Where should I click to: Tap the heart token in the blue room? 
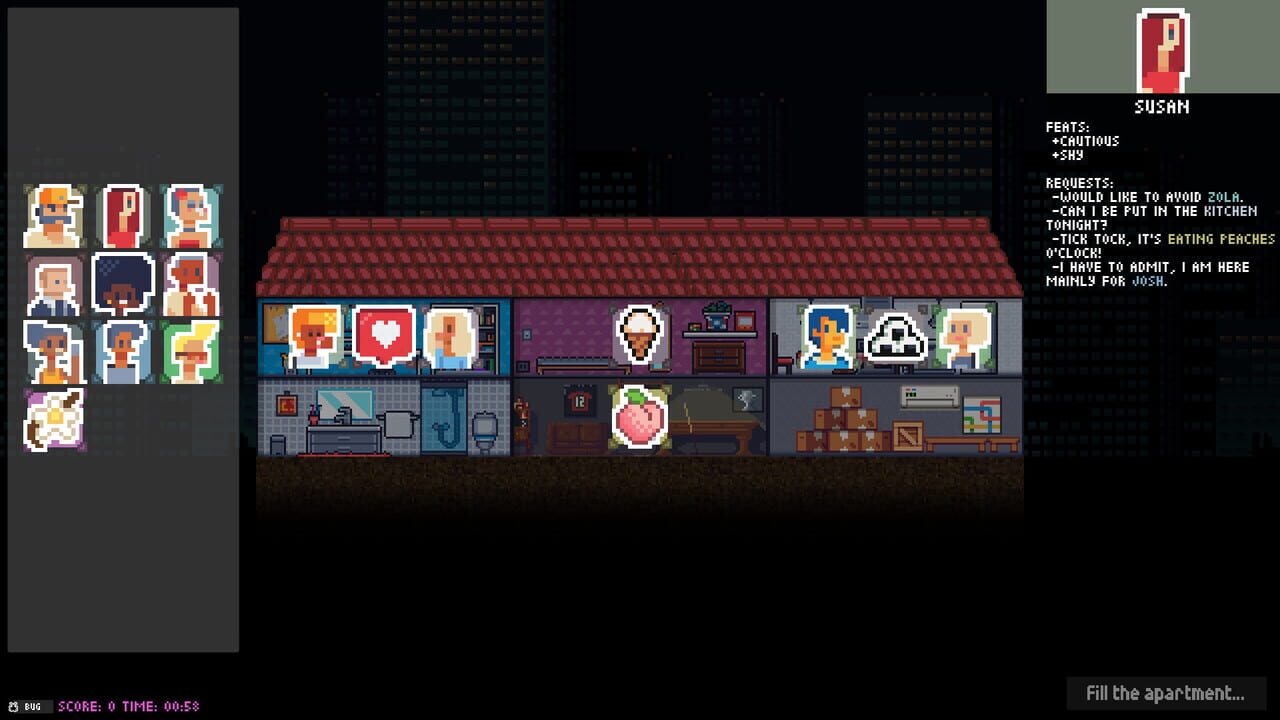pos(384,336)
